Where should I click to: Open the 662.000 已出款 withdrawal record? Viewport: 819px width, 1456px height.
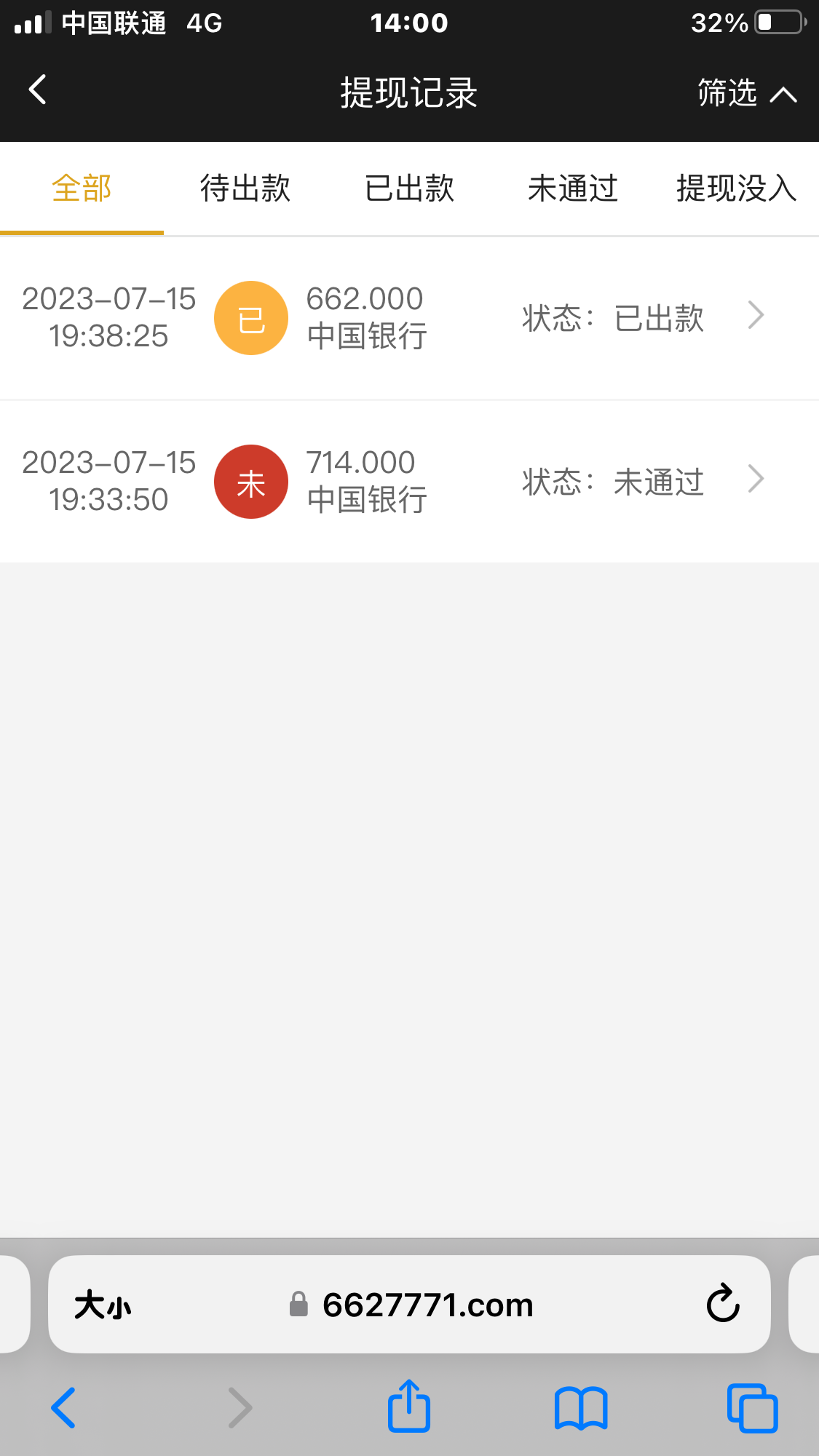pos(409,318)
